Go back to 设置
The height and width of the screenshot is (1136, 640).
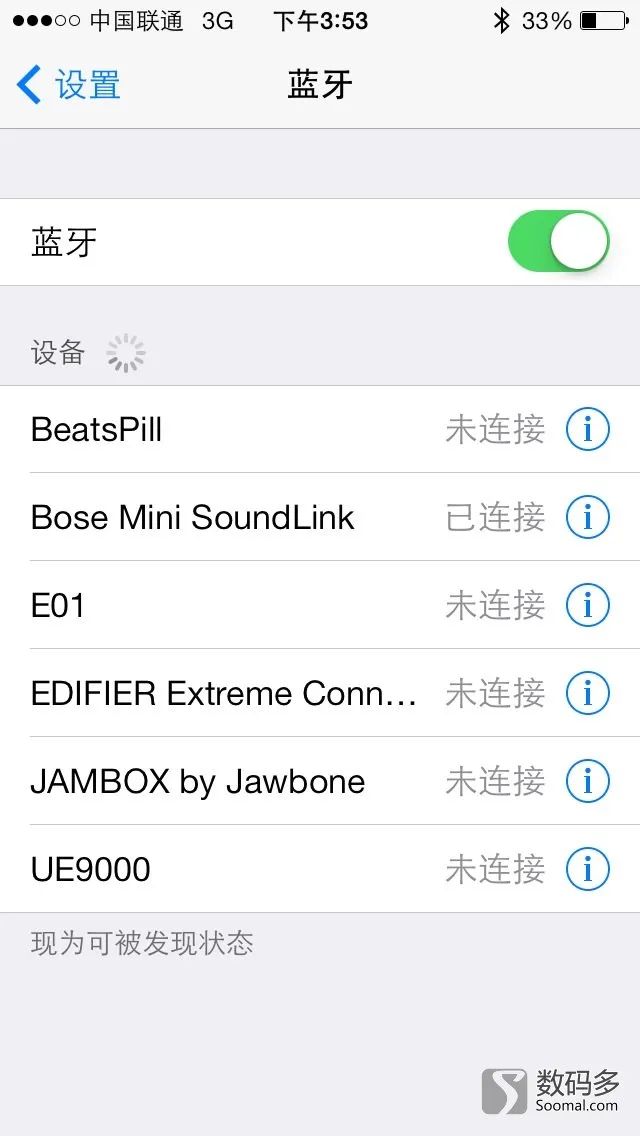pos(68,85)
